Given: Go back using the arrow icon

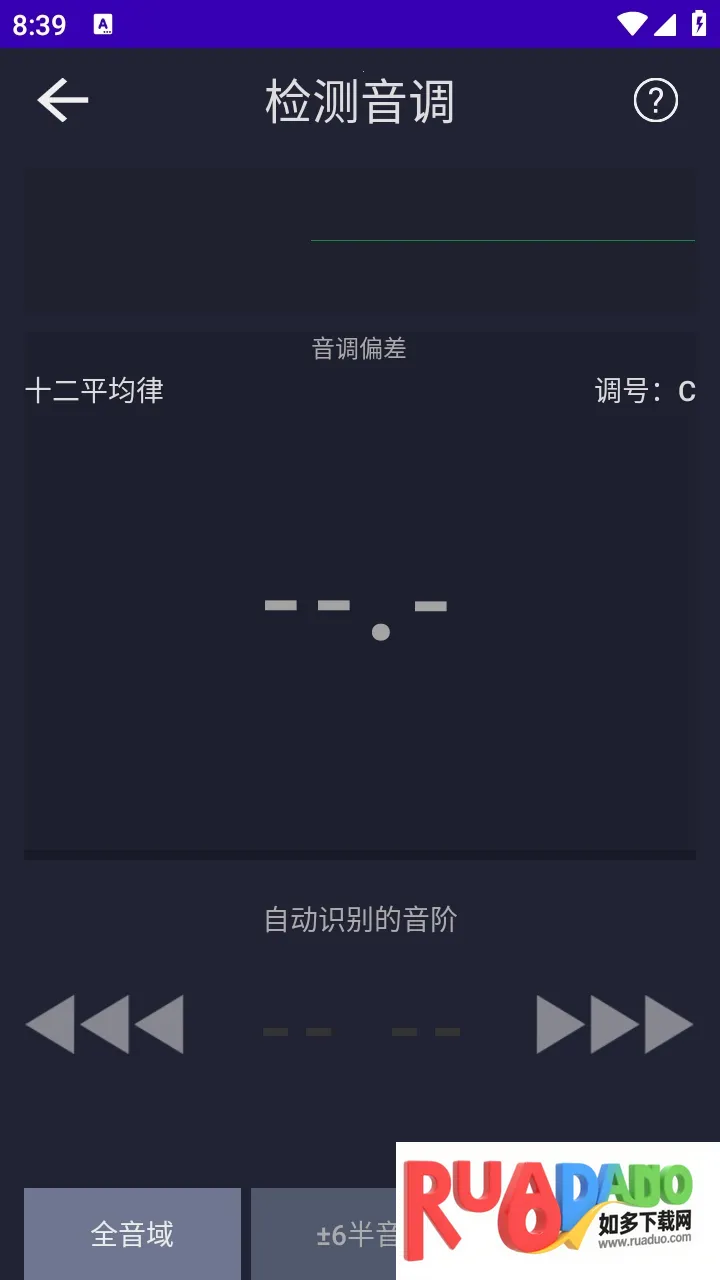Looking at the screenshot, I should tap(63, 101).
